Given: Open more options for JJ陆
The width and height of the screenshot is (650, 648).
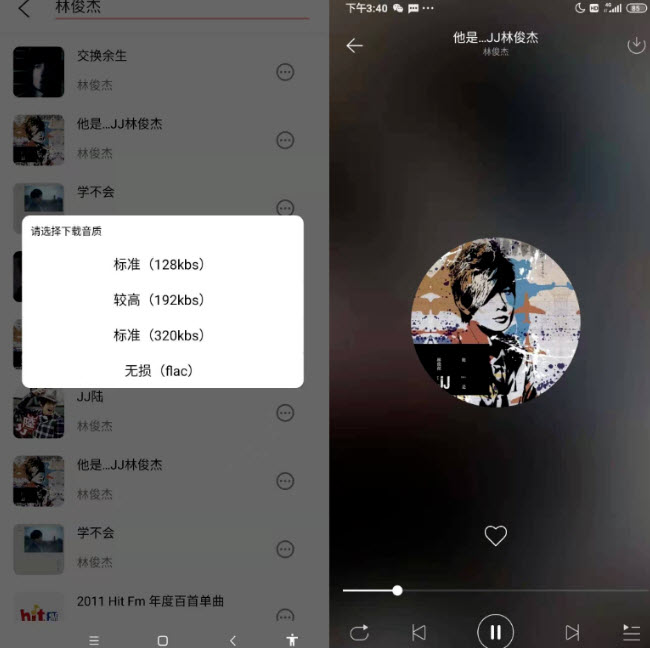Looking at the screenshot, I should 285,413.
